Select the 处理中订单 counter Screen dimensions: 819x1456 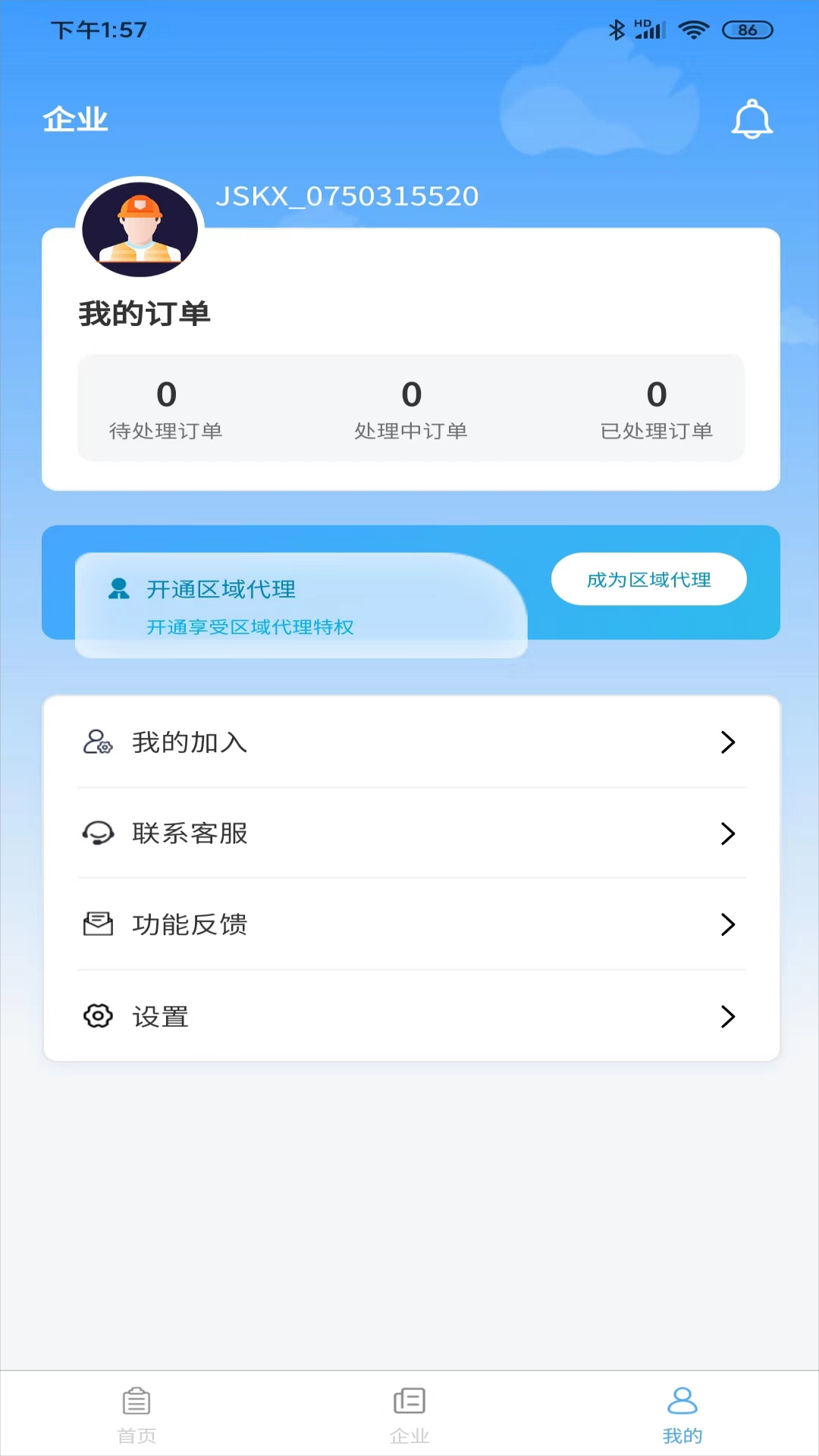411,409
